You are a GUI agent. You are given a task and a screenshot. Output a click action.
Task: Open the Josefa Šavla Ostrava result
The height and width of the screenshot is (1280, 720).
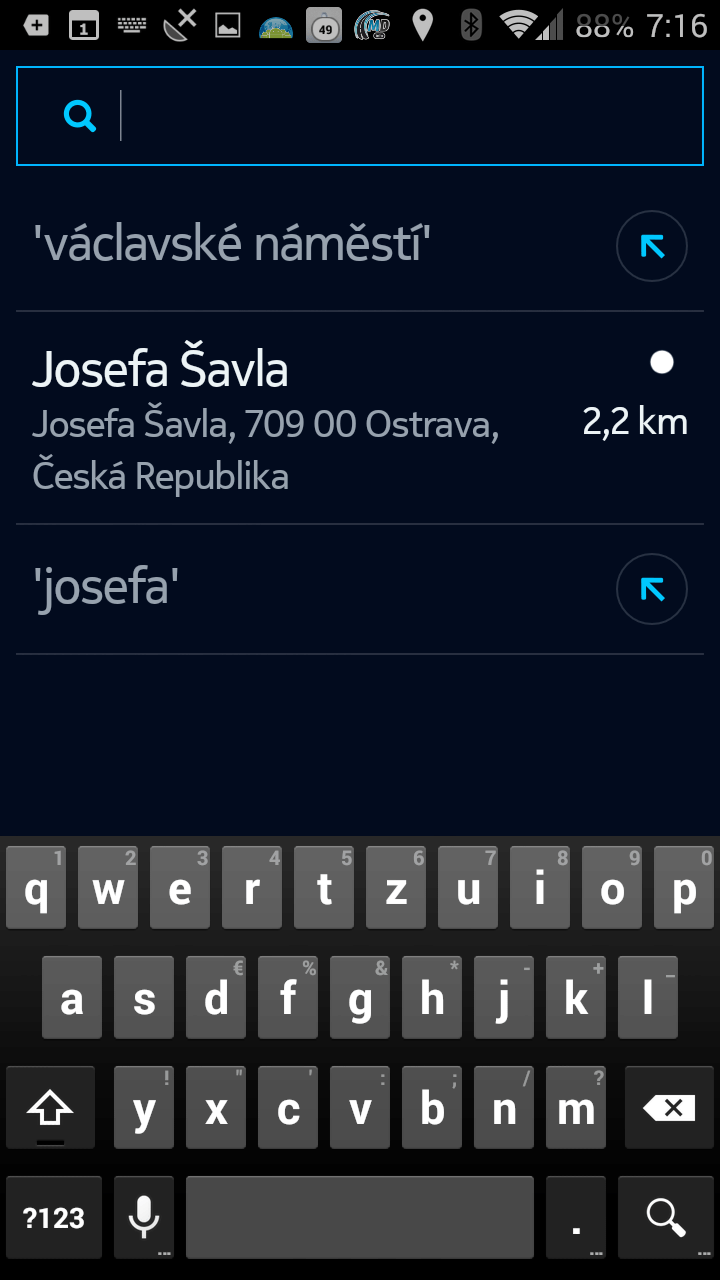(300, 420)
